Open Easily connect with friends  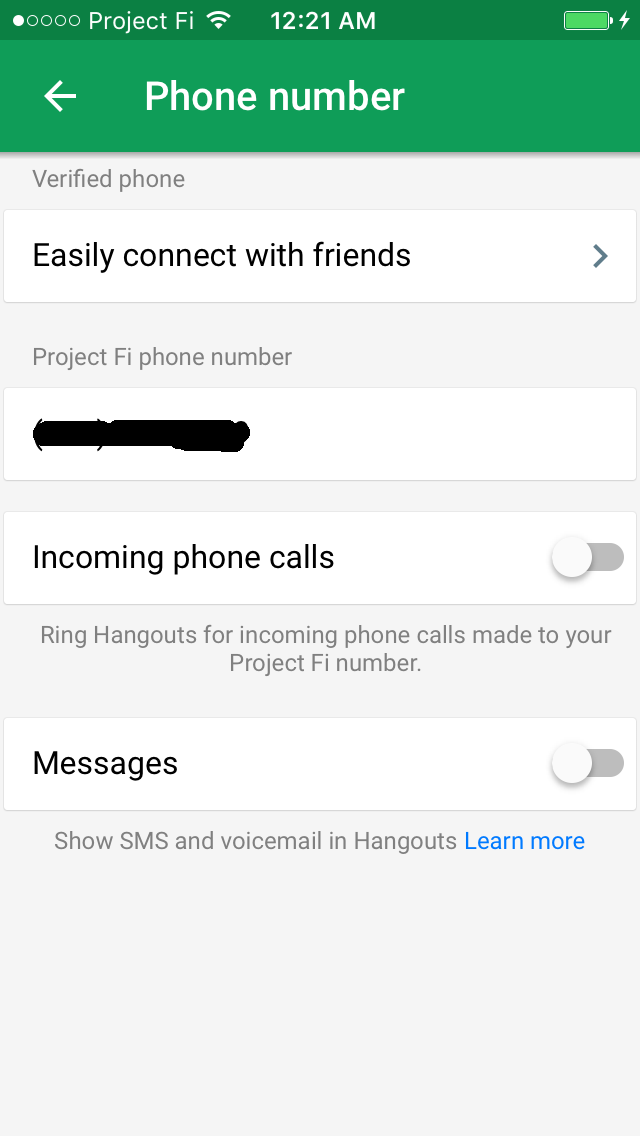[x=320, y=256]
